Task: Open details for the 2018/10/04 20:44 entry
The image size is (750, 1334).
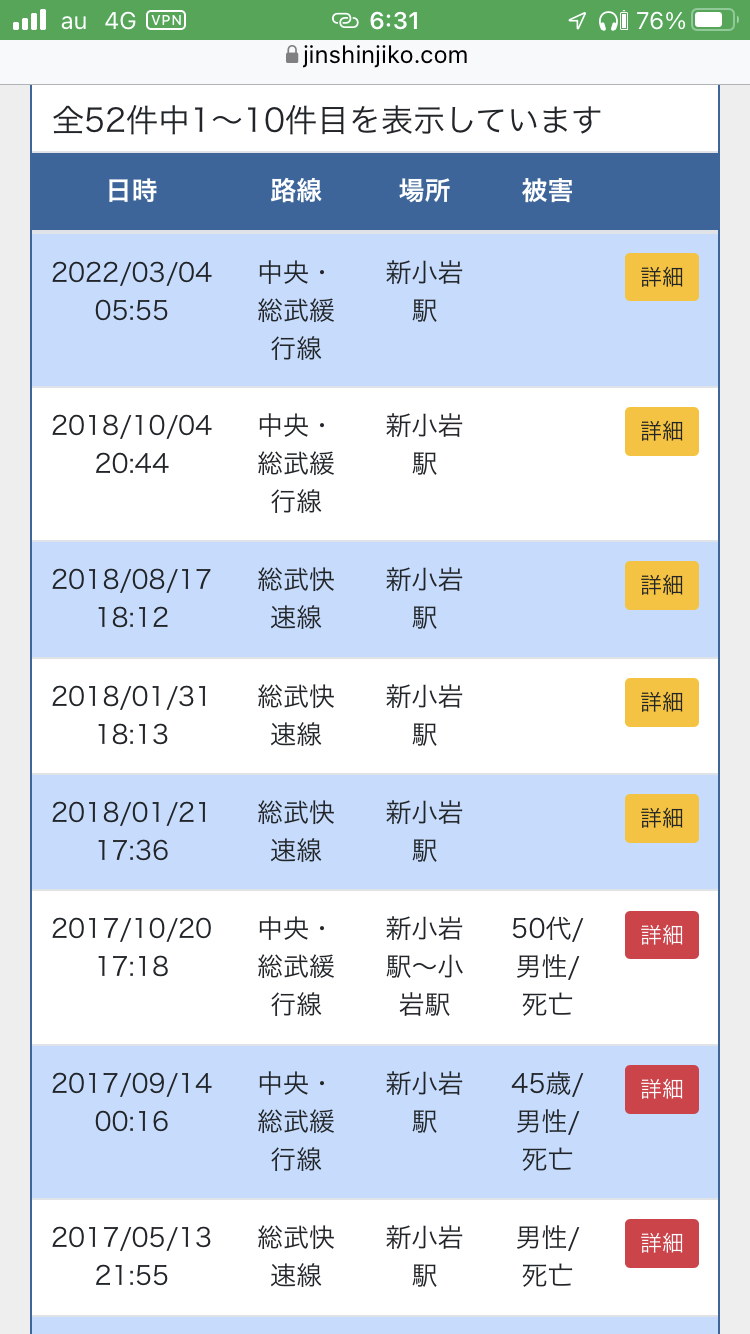Action: (662, 431)
